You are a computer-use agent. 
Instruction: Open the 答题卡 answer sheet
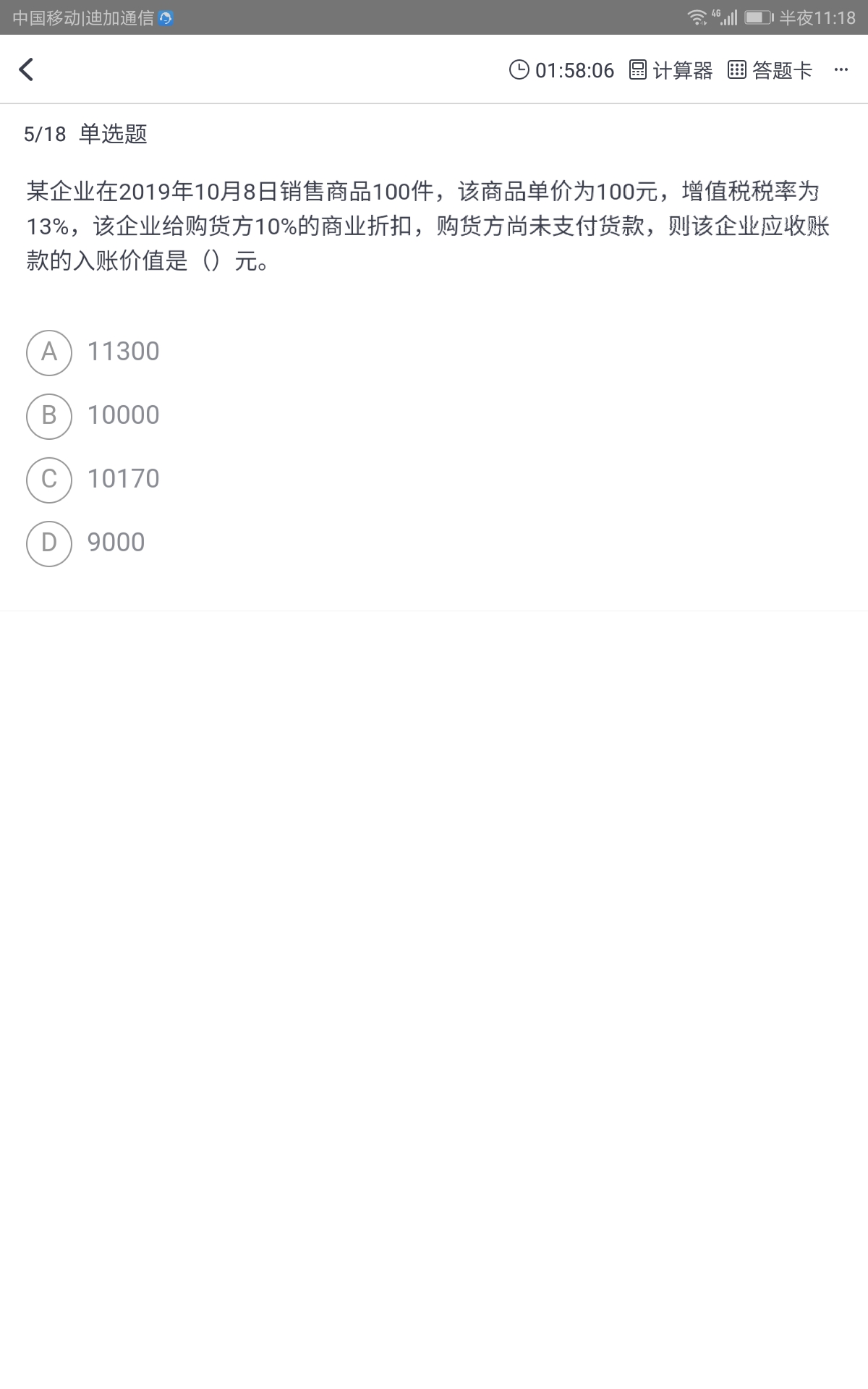tap(770, 70)
